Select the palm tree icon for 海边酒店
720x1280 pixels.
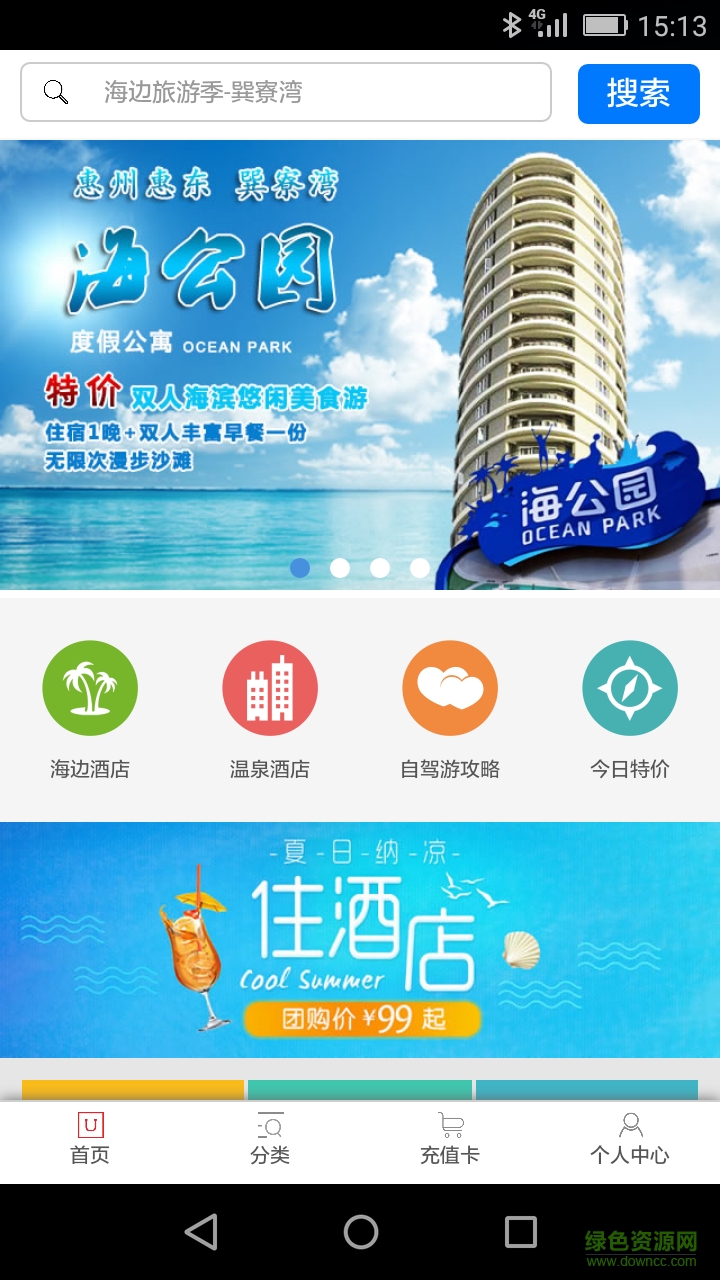point(90,688)
